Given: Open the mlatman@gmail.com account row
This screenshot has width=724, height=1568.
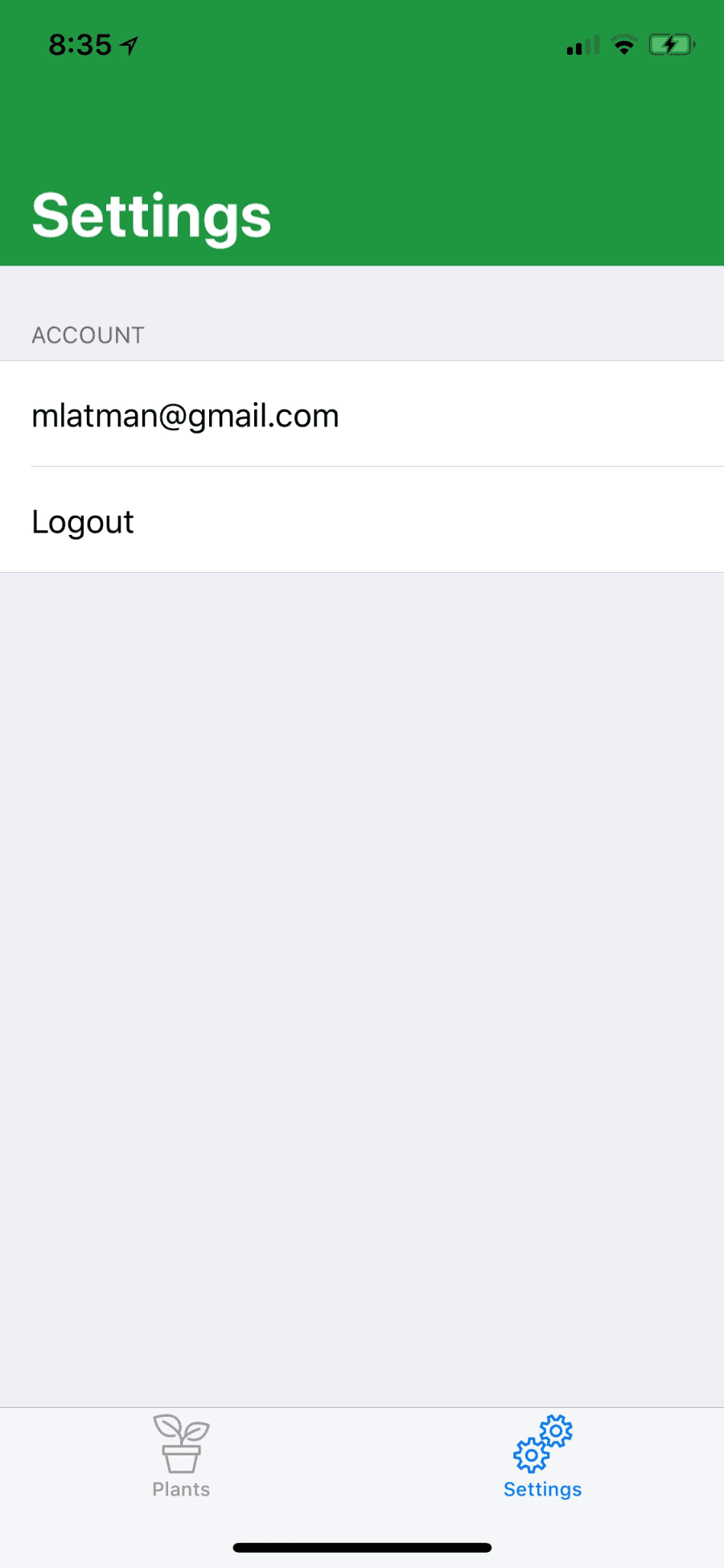Looking at the screenshot, I should click(362, 414).
